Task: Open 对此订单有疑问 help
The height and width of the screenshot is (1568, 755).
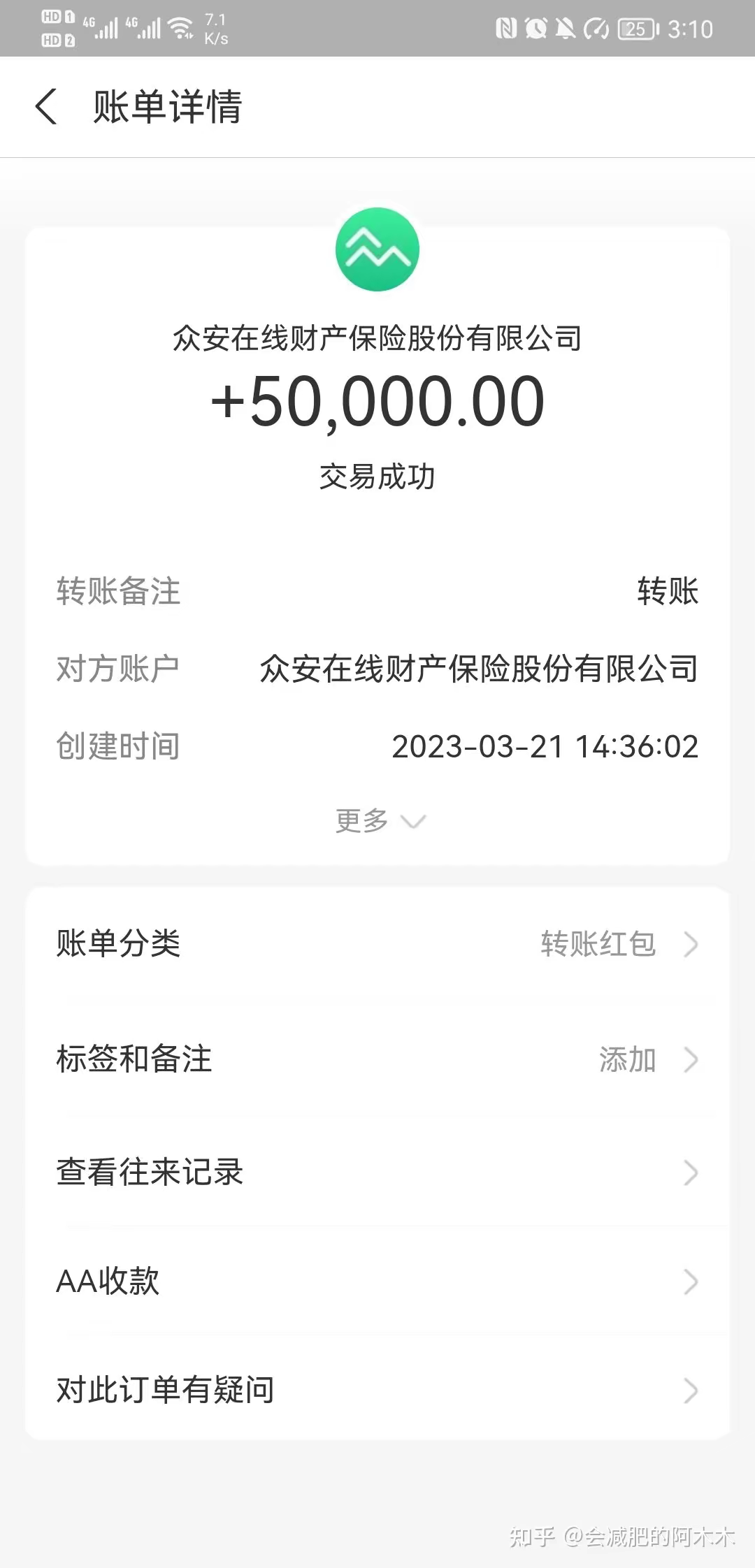Action: pos(377,1391)
